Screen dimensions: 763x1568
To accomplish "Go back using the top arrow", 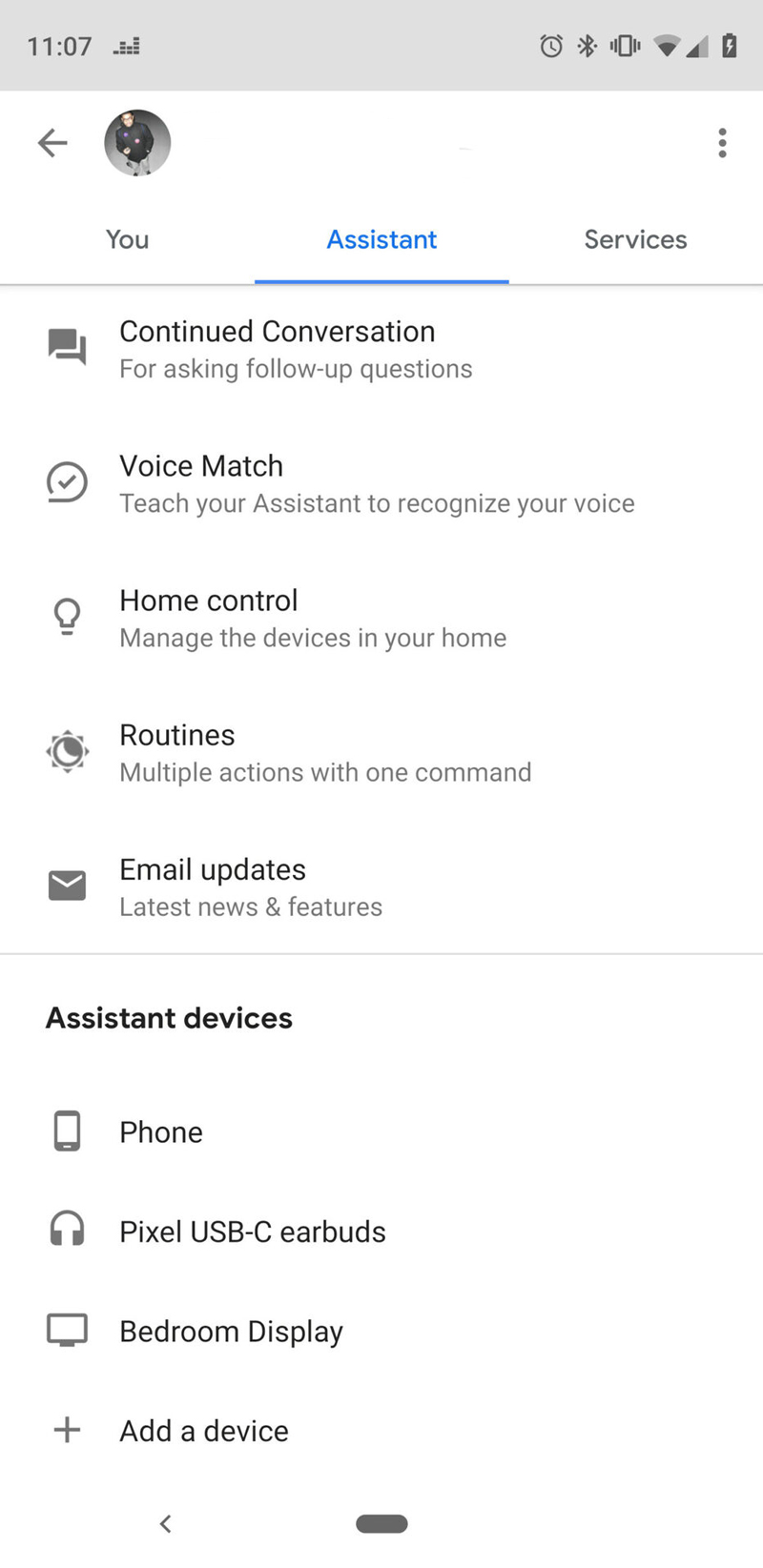I will [52, 143].
